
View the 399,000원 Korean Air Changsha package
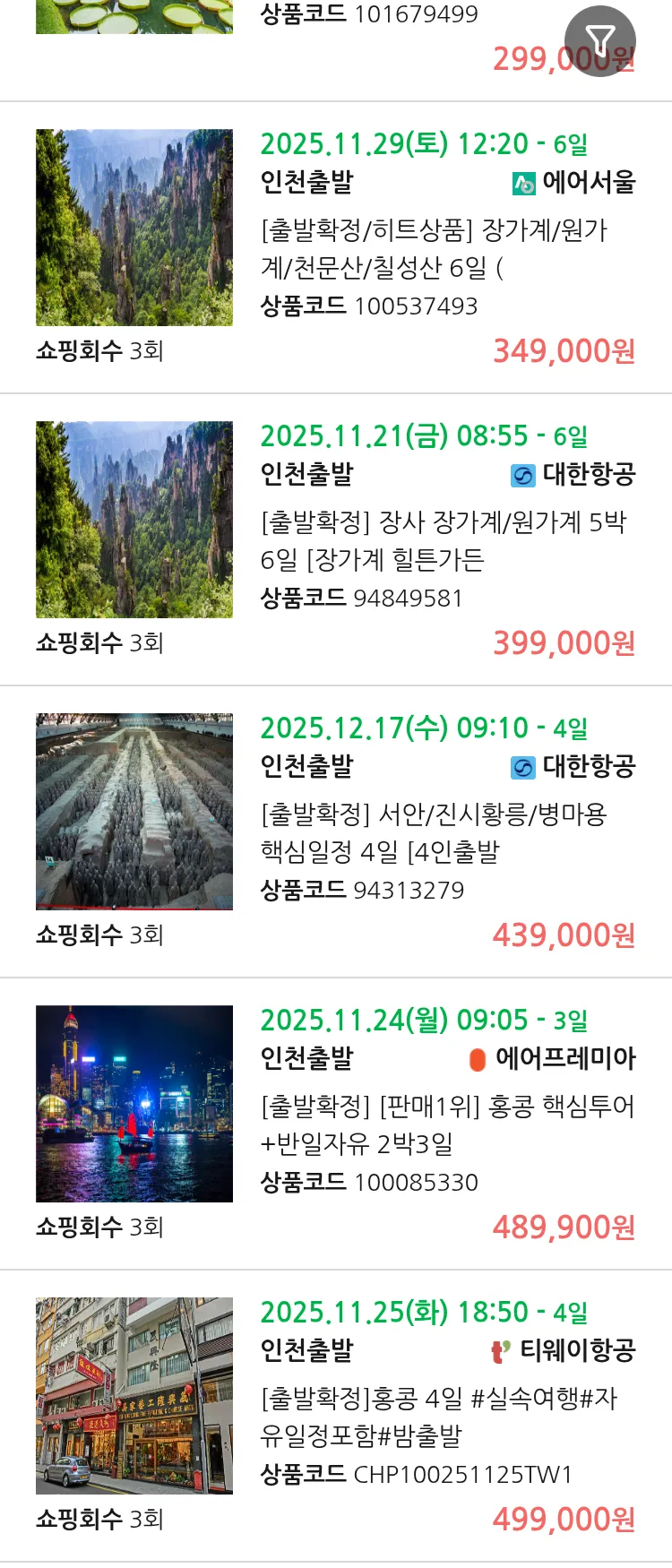tap(443, 541)
